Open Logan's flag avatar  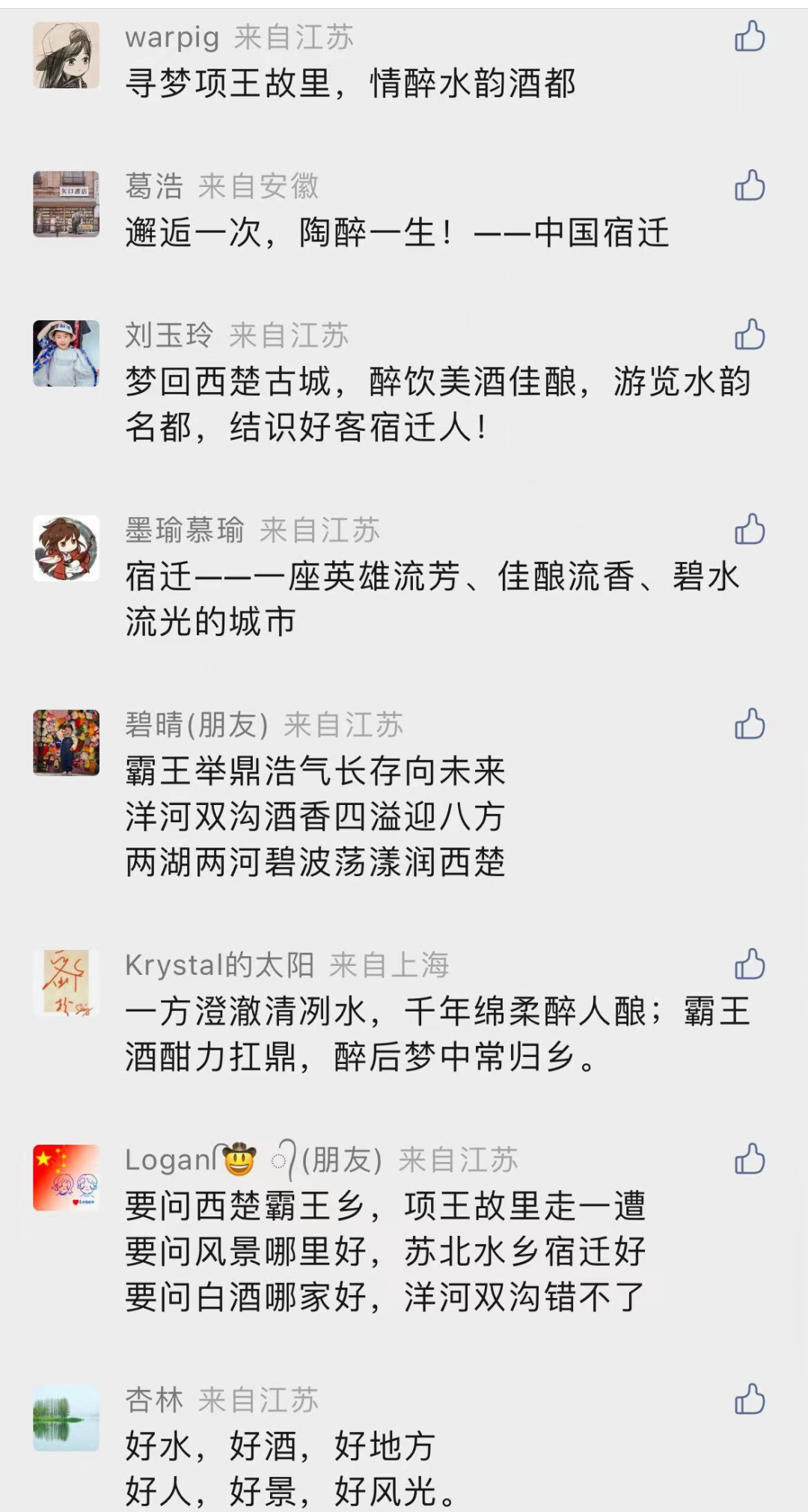66,1178
